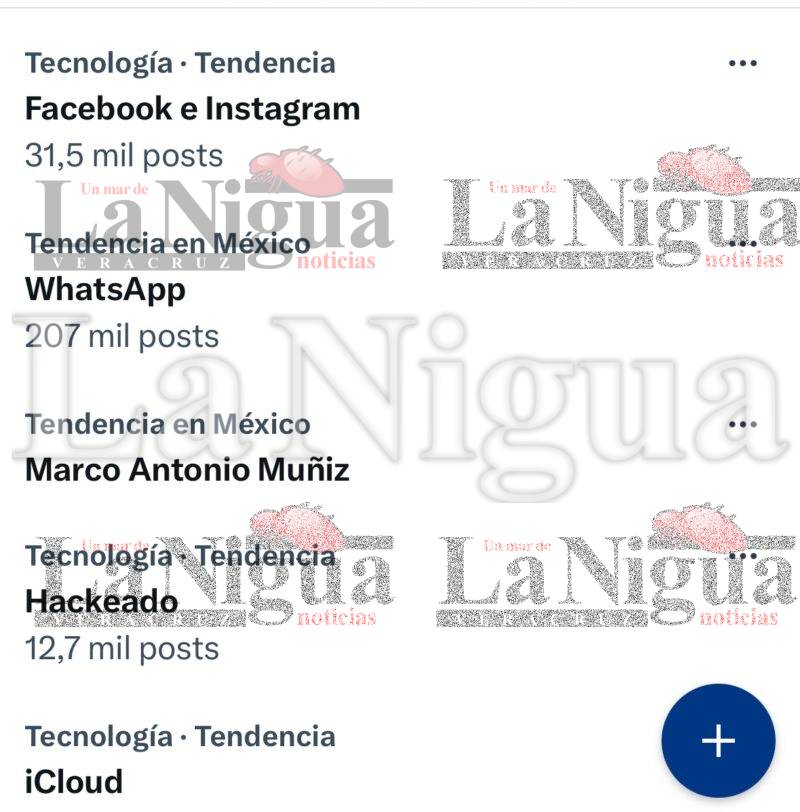Open more options for Facebook e Instagram
800x812 pixels.
coord(742,64)
